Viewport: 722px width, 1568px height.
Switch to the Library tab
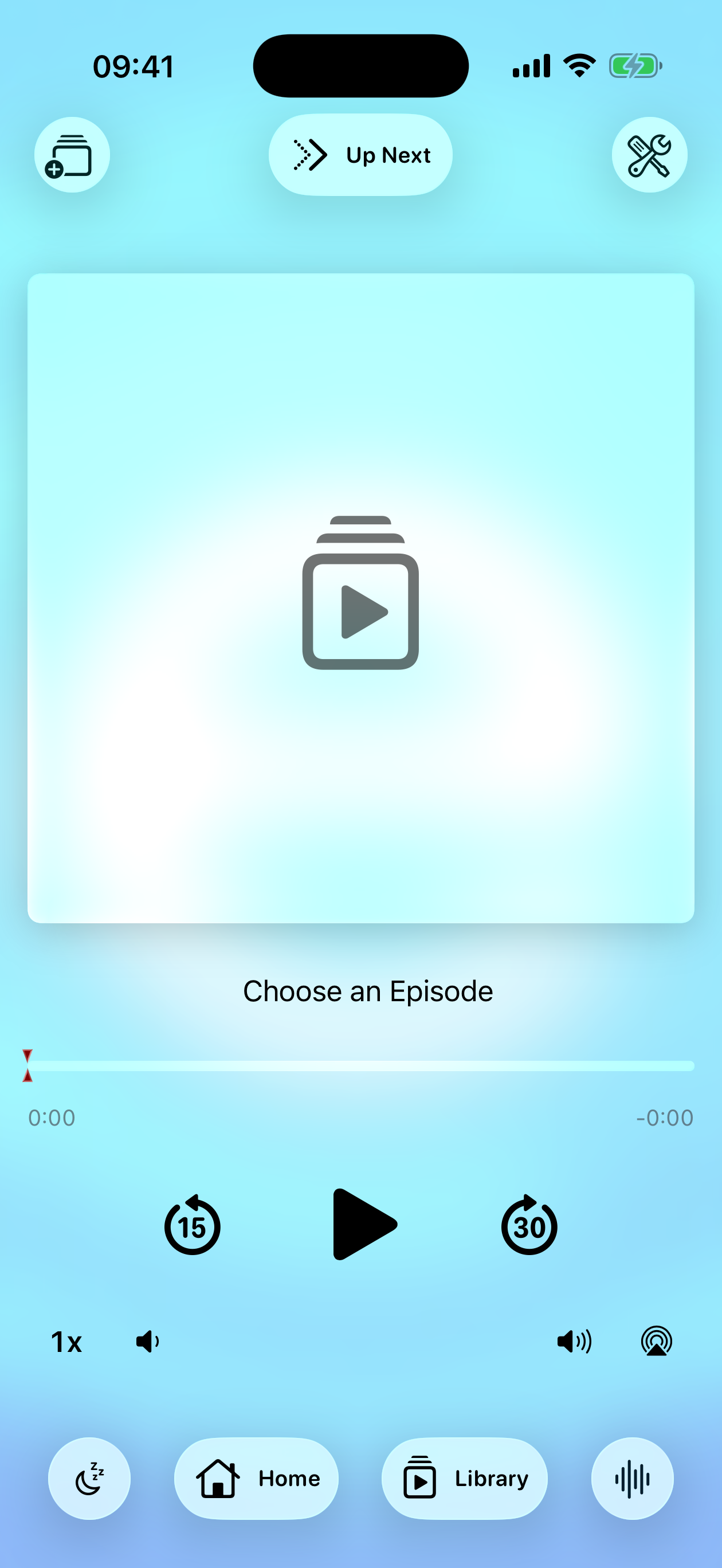tap(465, 1479)
